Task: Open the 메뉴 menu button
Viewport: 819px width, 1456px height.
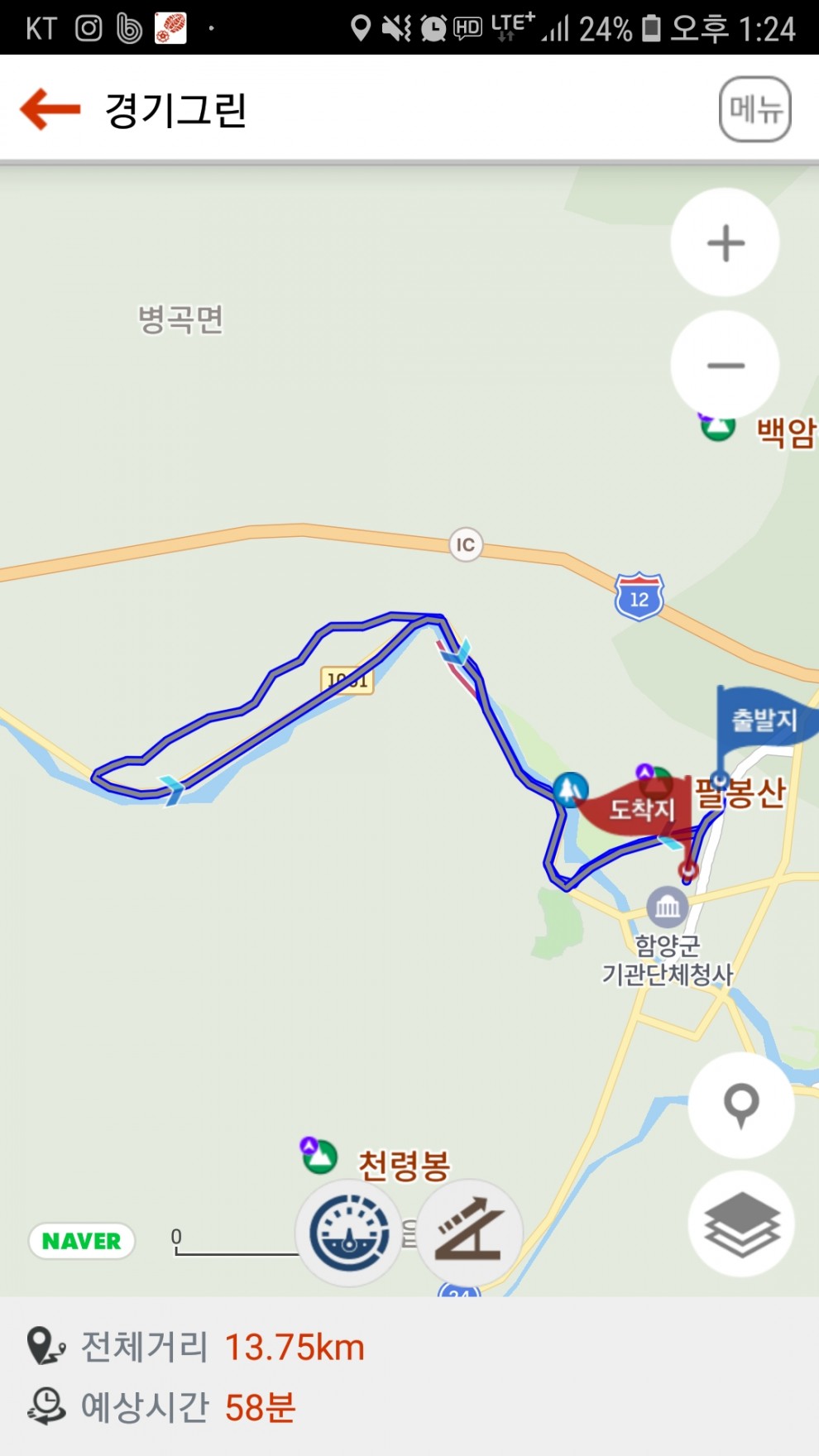Action: pyautogui.click(x=754, y=109)
